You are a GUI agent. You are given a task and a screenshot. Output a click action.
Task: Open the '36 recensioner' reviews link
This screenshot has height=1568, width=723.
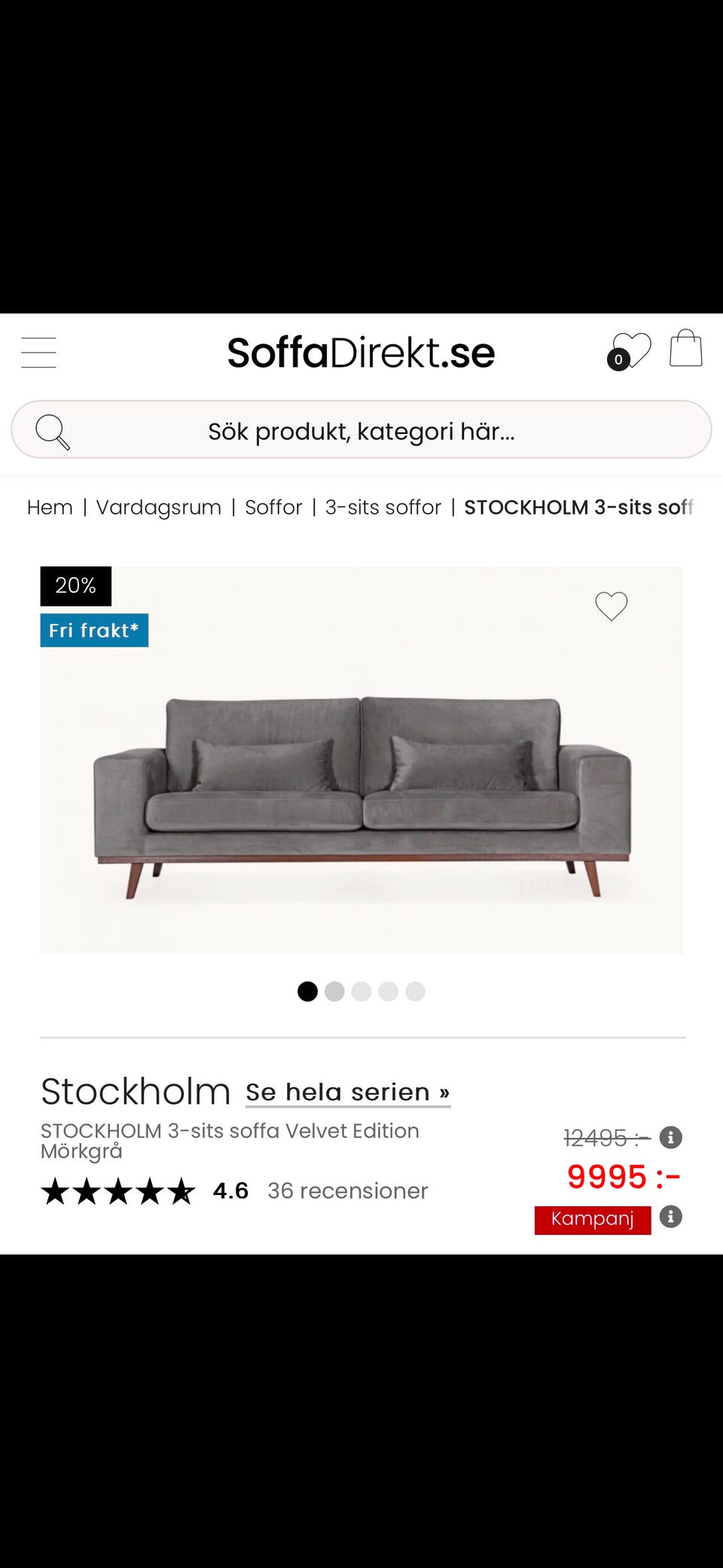coord(347,1191)
